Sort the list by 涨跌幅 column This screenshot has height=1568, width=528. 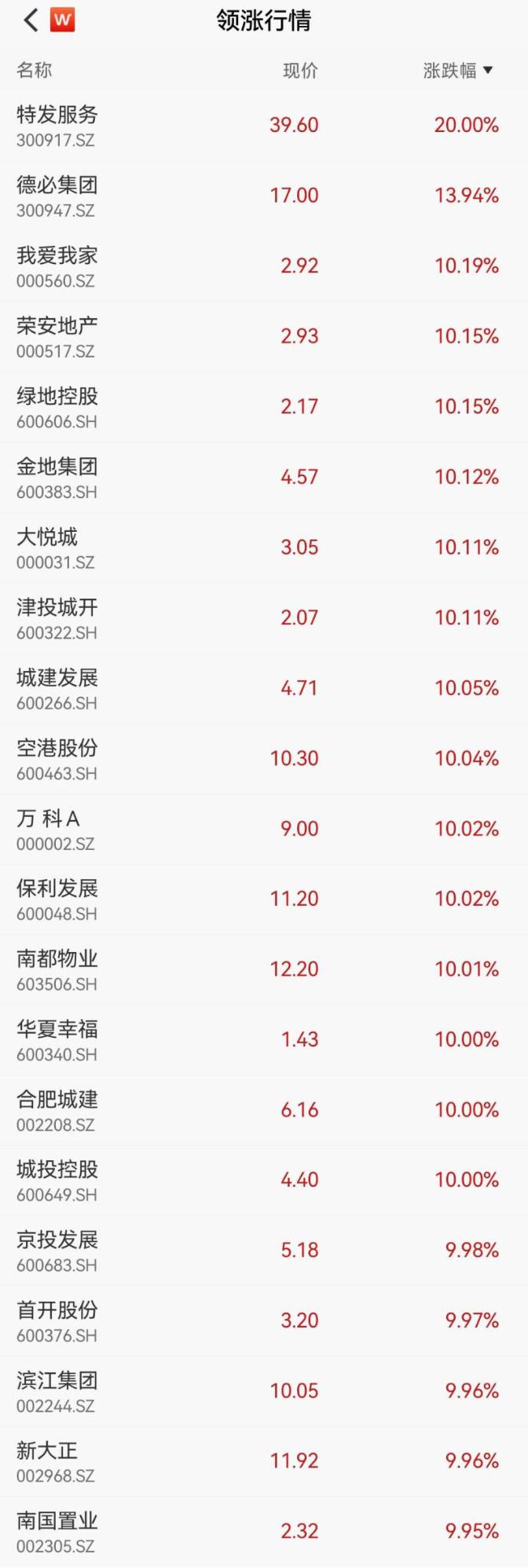458,71
